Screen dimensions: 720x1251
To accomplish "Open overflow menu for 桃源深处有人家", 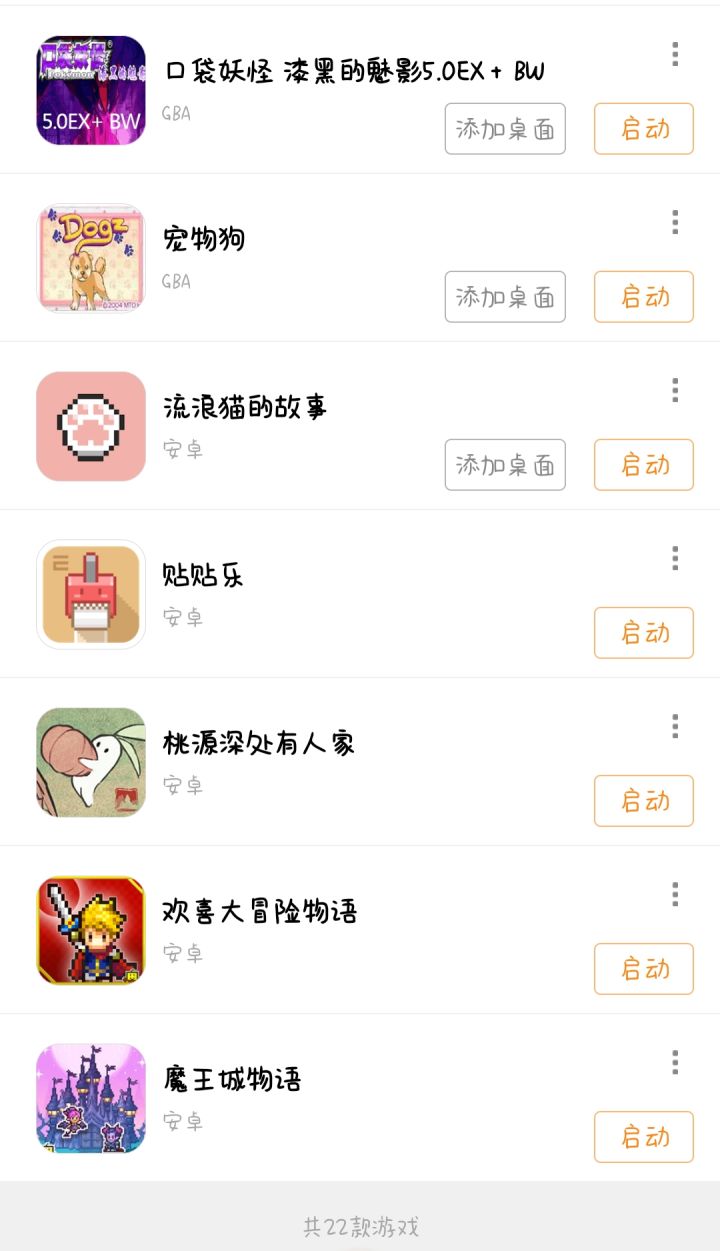I will click(675, 726).
